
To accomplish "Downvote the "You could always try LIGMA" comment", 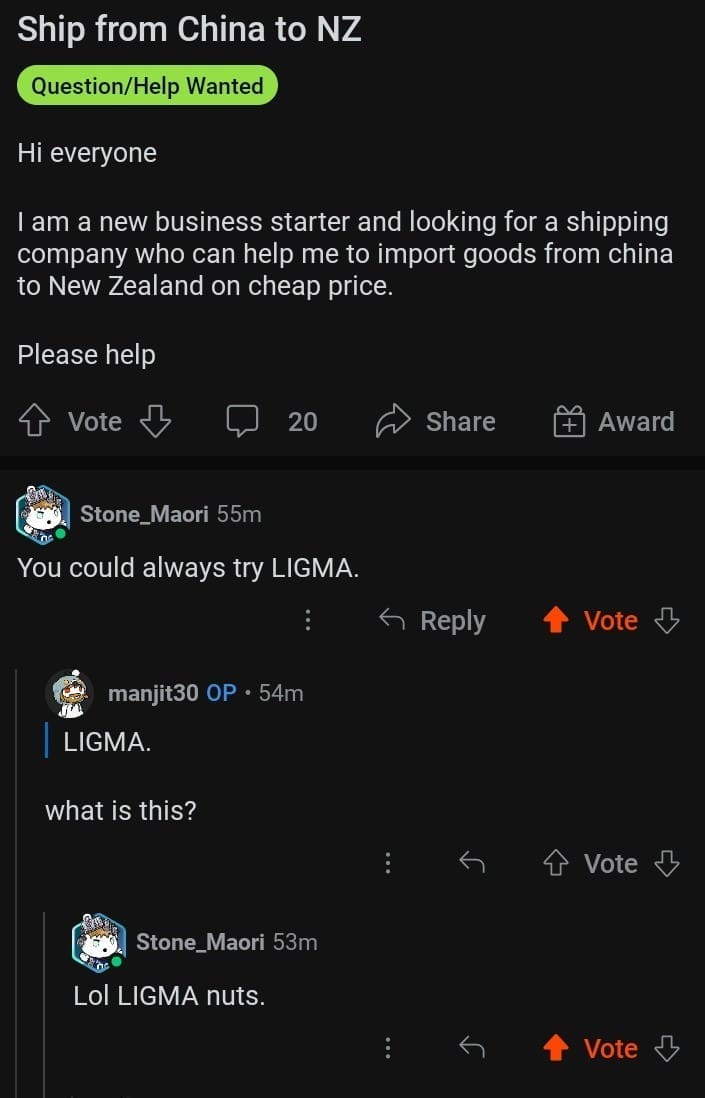I will click(666, 621).
